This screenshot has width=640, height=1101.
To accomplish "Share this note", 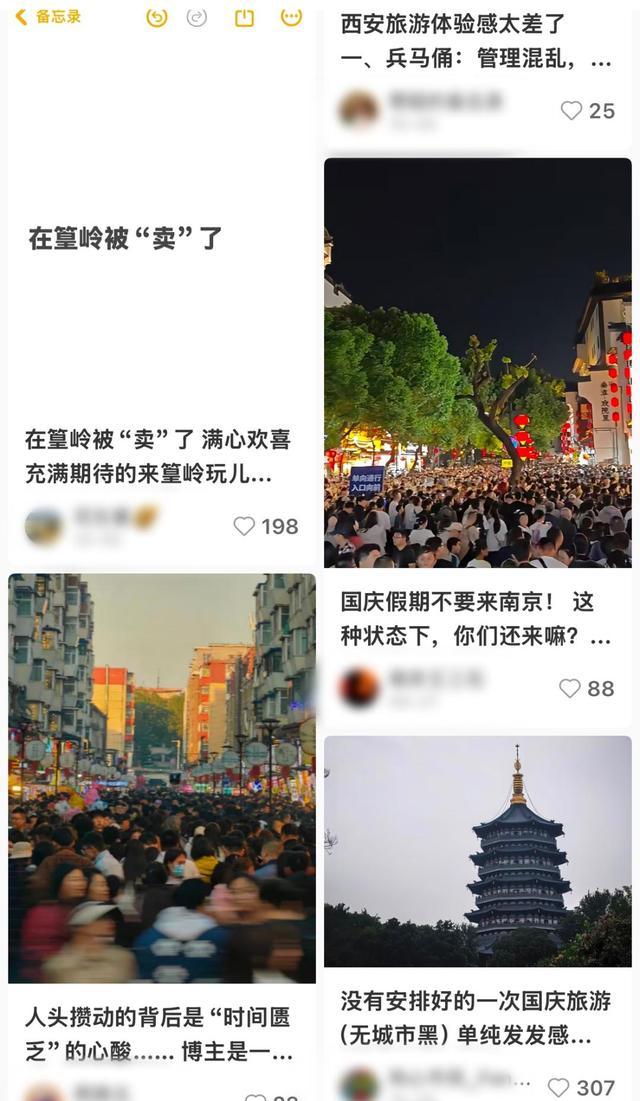I will (245, 16).
